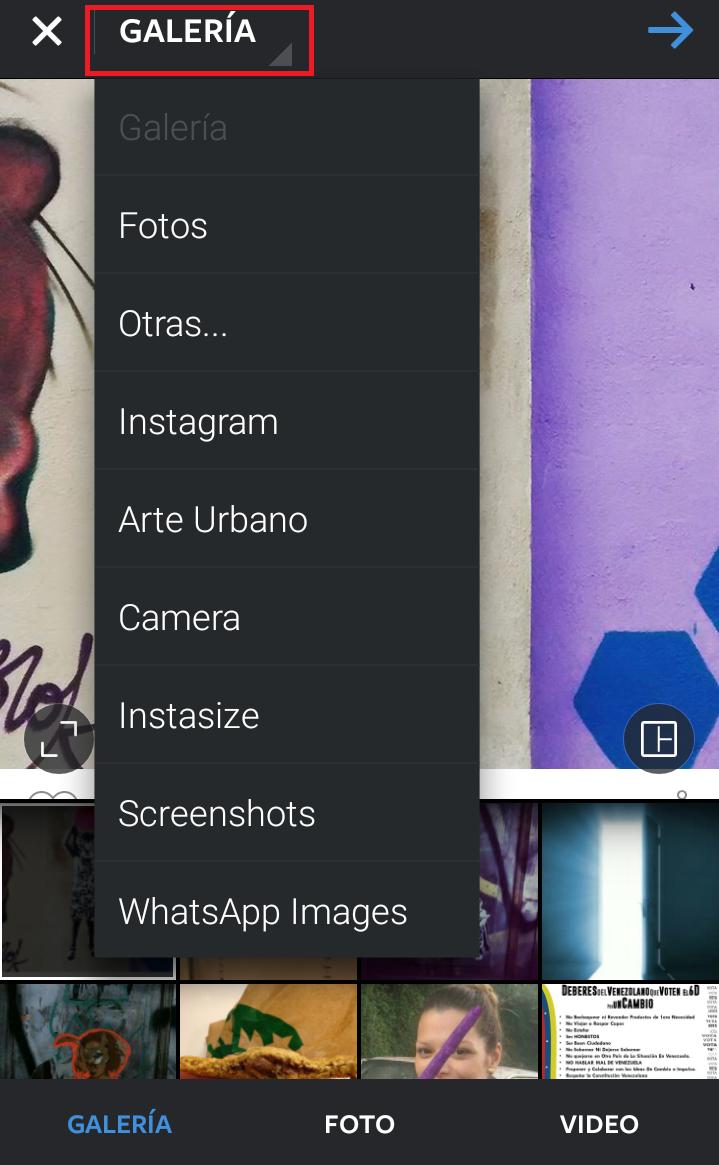Open the Instasize folder
The width and height of the screenshot is (719, 1165).
tap(286, 716)
